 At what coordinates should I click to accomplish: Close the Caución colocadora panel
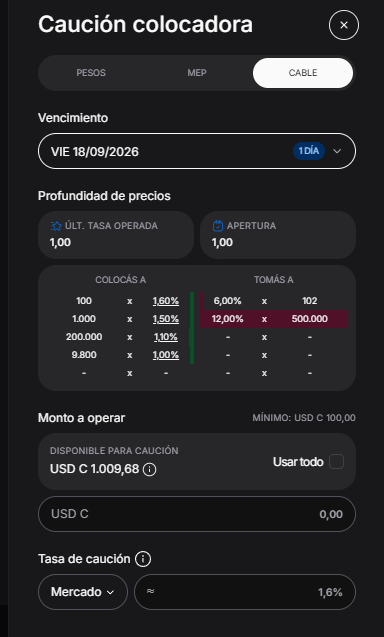point(344,25)
